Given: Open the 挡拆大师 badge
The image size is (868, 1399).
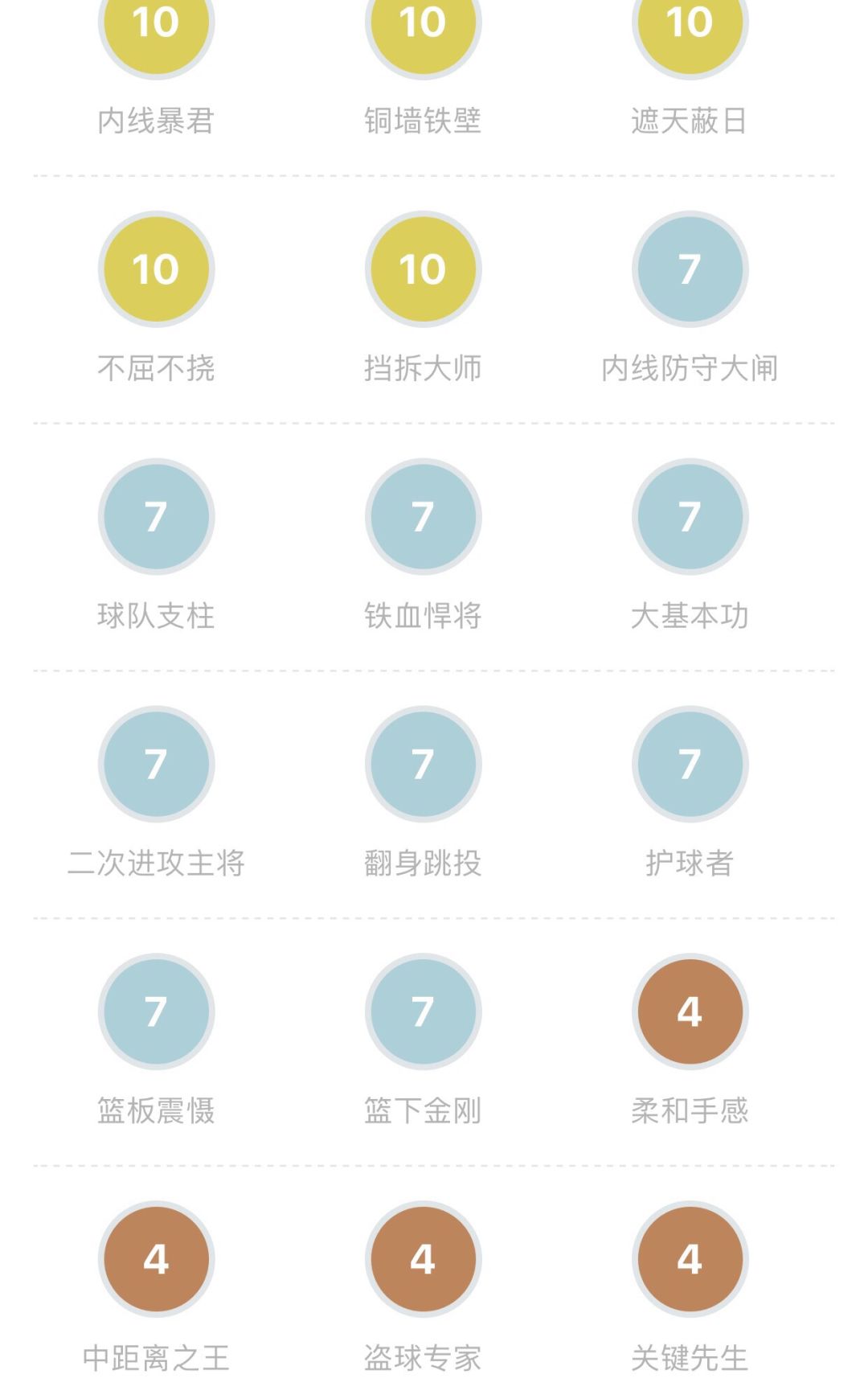Looking at the screenshot, I should click(423, 269).
